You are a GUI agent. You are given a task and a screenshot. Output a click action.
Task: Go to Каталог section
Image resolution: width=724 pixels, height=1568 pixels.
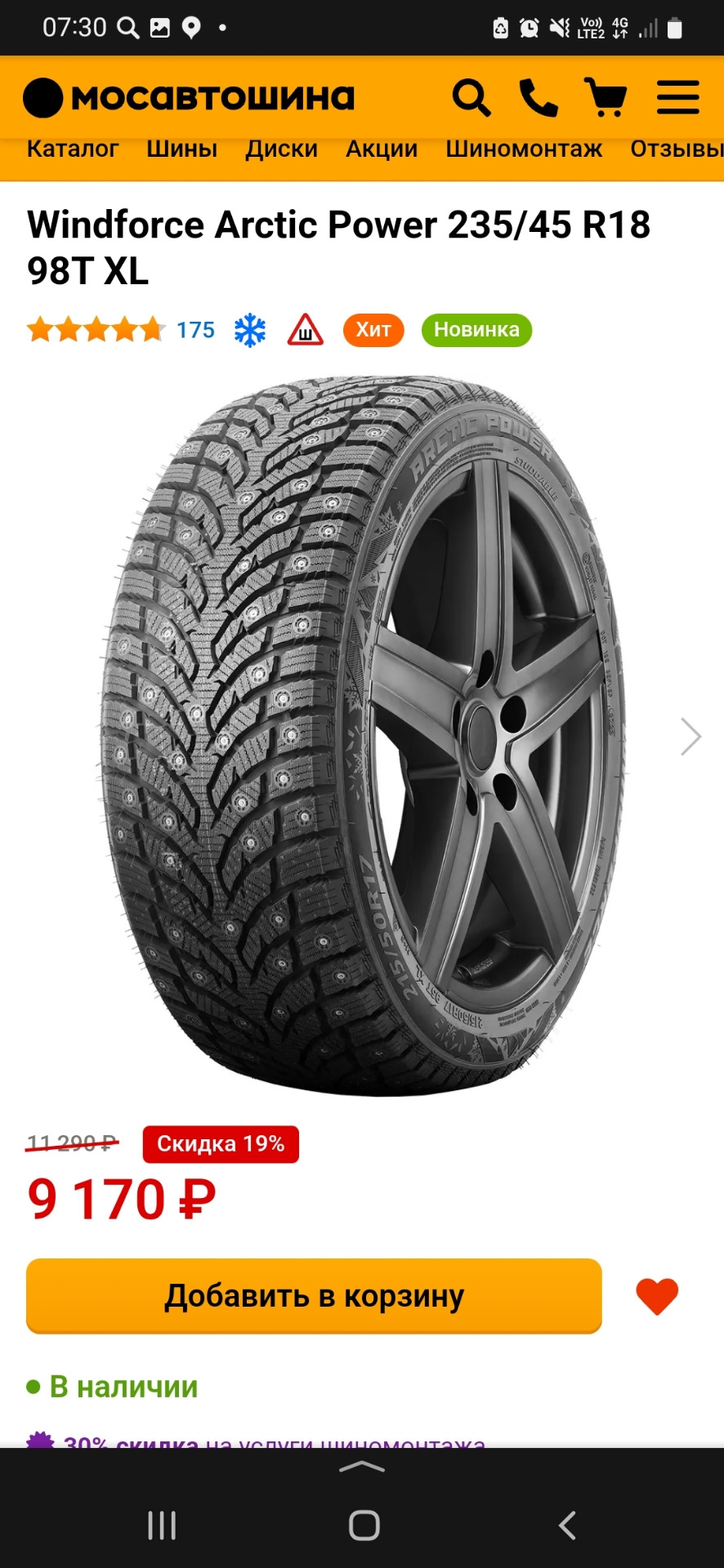pyautogui.click(x=73, y=149)
